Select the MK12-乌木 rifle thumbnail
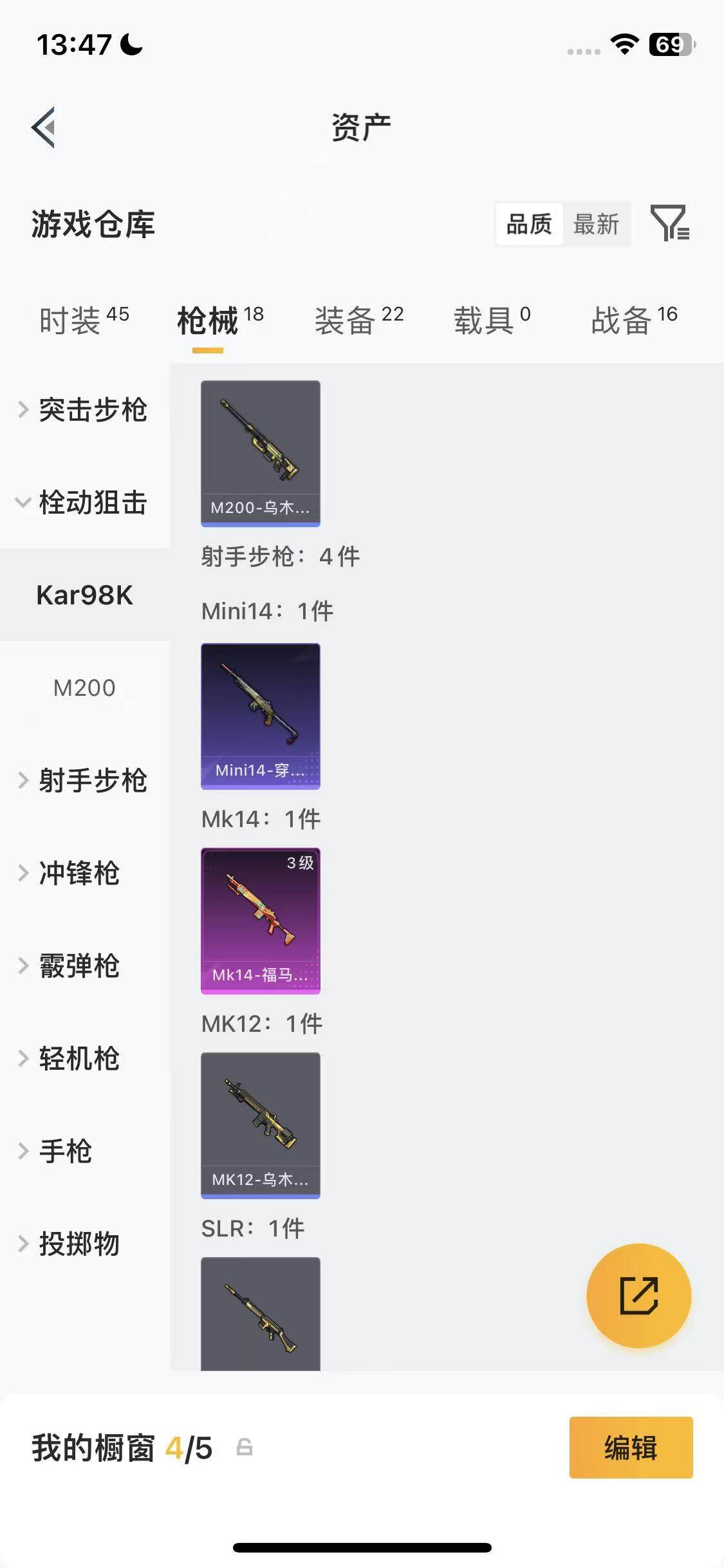Screen dimensions: 724x1568 point(260,1126)
